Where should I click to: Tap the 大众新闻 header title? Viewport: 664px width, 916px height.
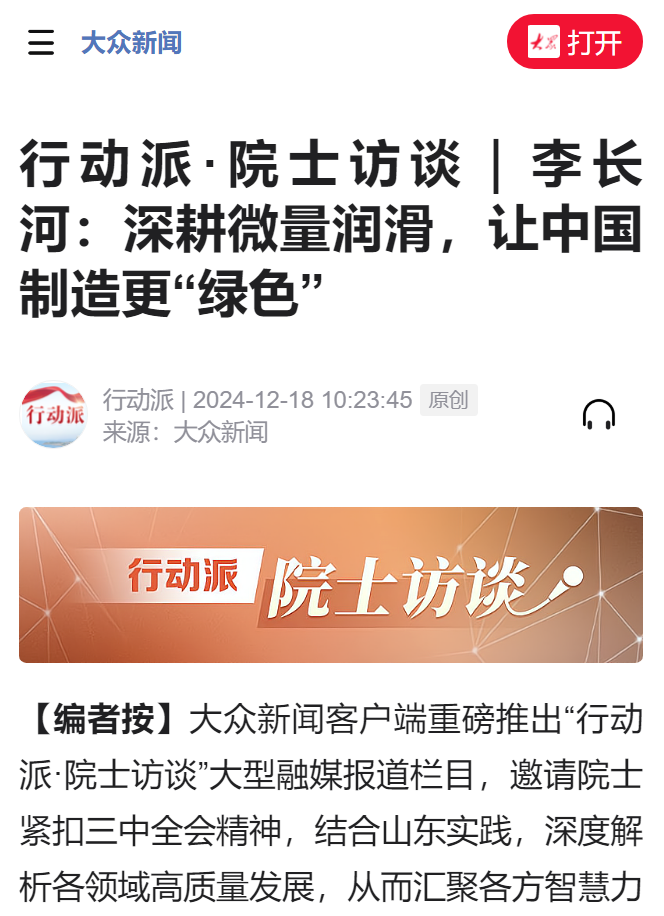[x=131, y=43]
